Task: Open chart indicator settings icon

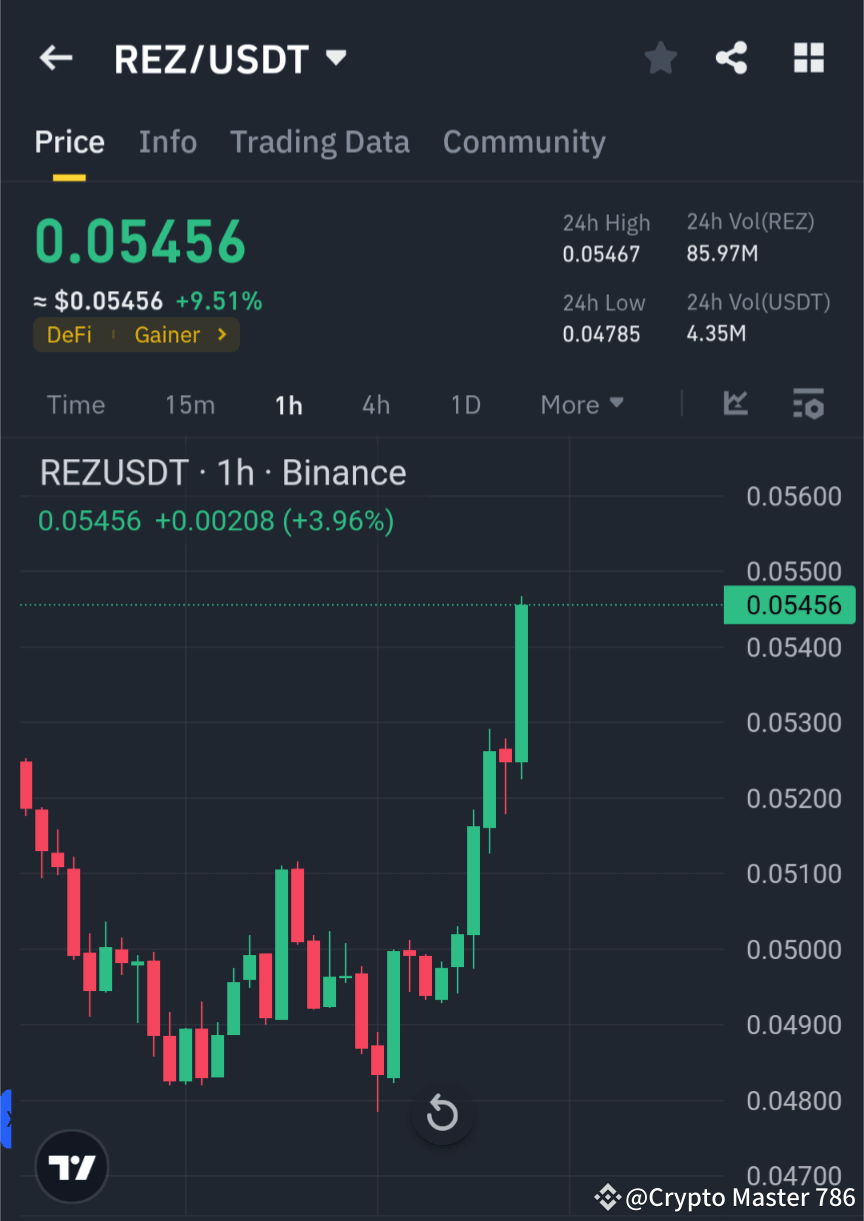Action: point(809,404)
